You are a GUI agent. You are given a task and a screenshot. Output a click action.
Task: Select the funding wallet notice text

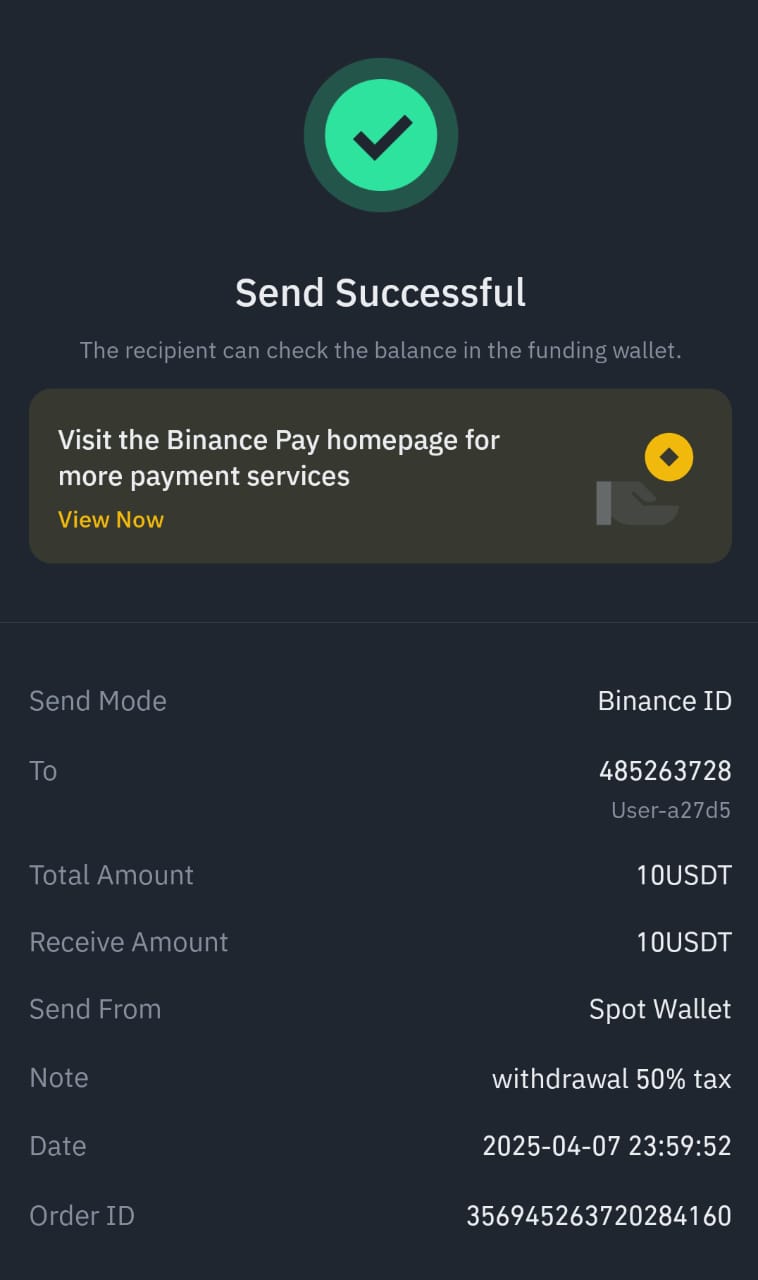pyautogui.click(x=380, y=350)
